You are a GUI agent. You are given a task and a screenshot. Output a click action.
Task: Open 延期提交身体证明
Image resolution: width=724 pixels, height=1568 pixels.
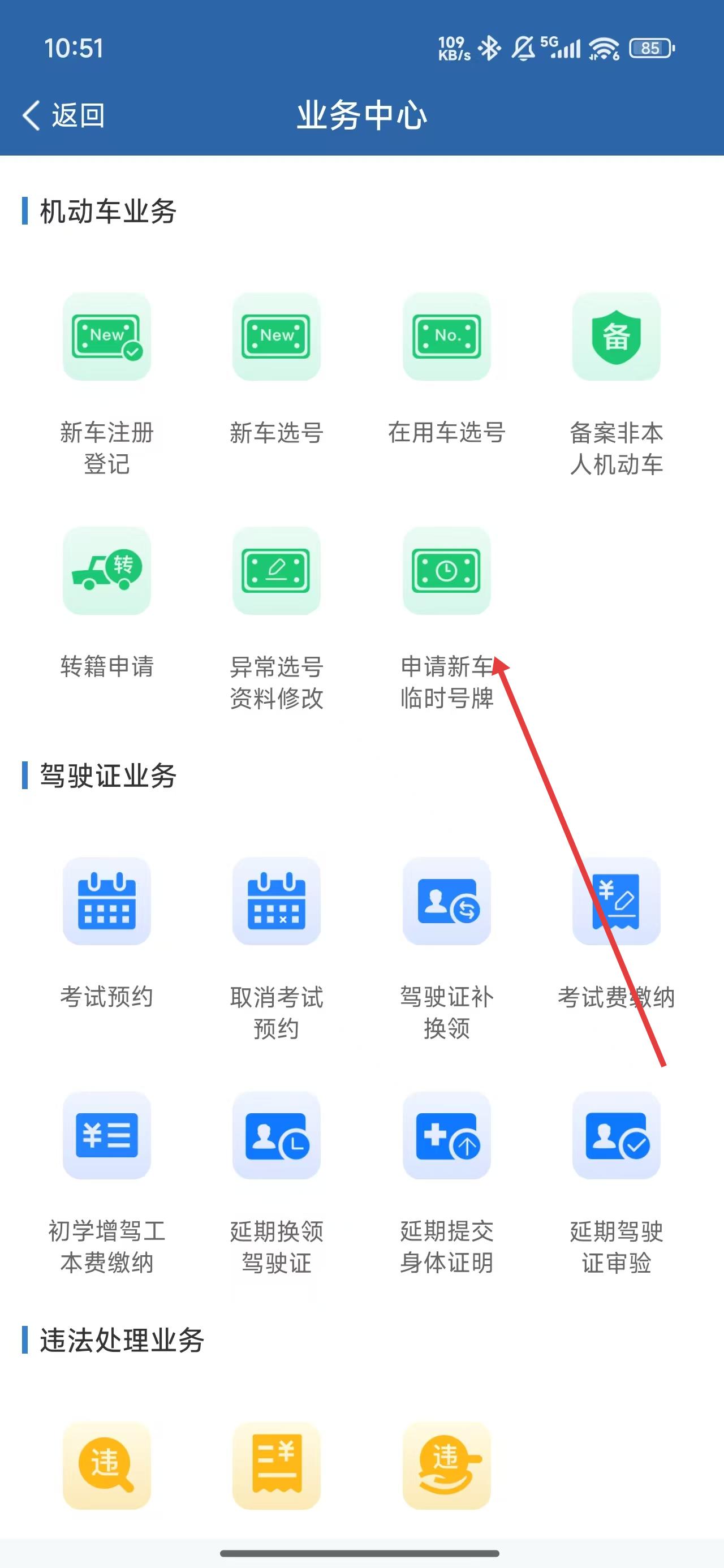click(446, 1135)
